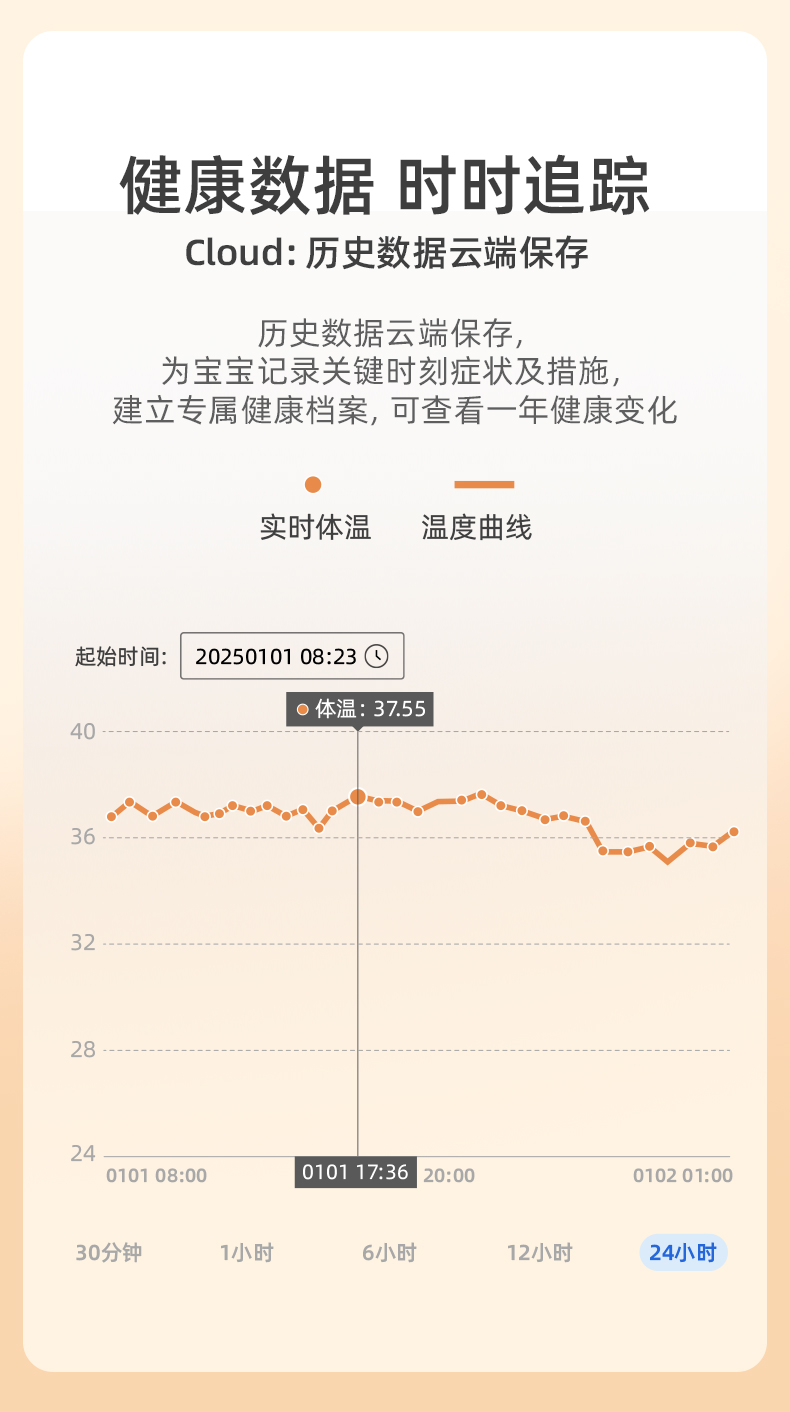Select the 12小时 range option
Image resolution: width=790 pixels, height=1412 pixels.
539,1252
